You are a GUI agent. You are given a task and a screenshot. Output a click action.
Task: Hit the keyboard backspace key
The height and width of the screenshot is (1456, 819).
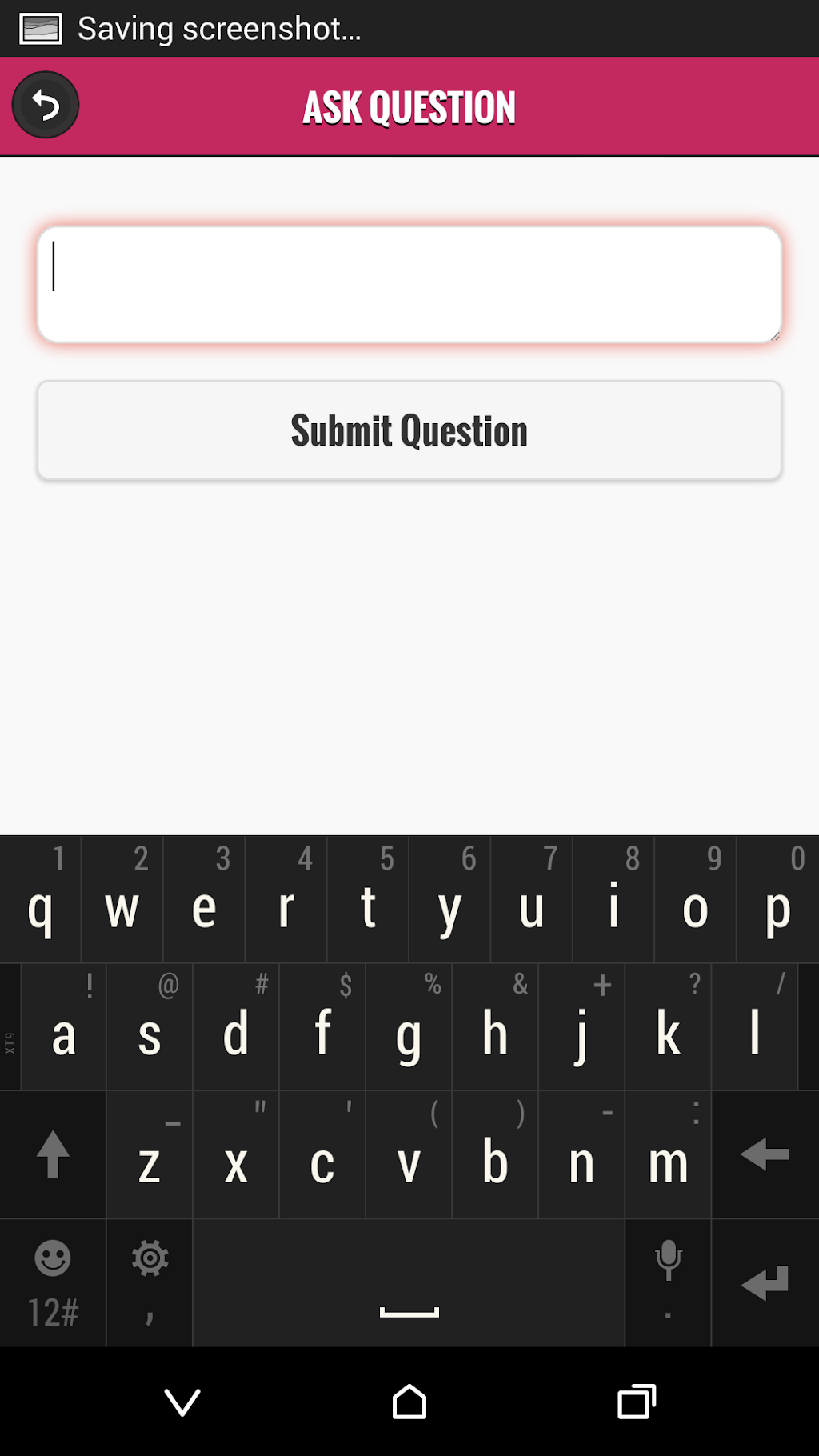tap(765, 1154)
